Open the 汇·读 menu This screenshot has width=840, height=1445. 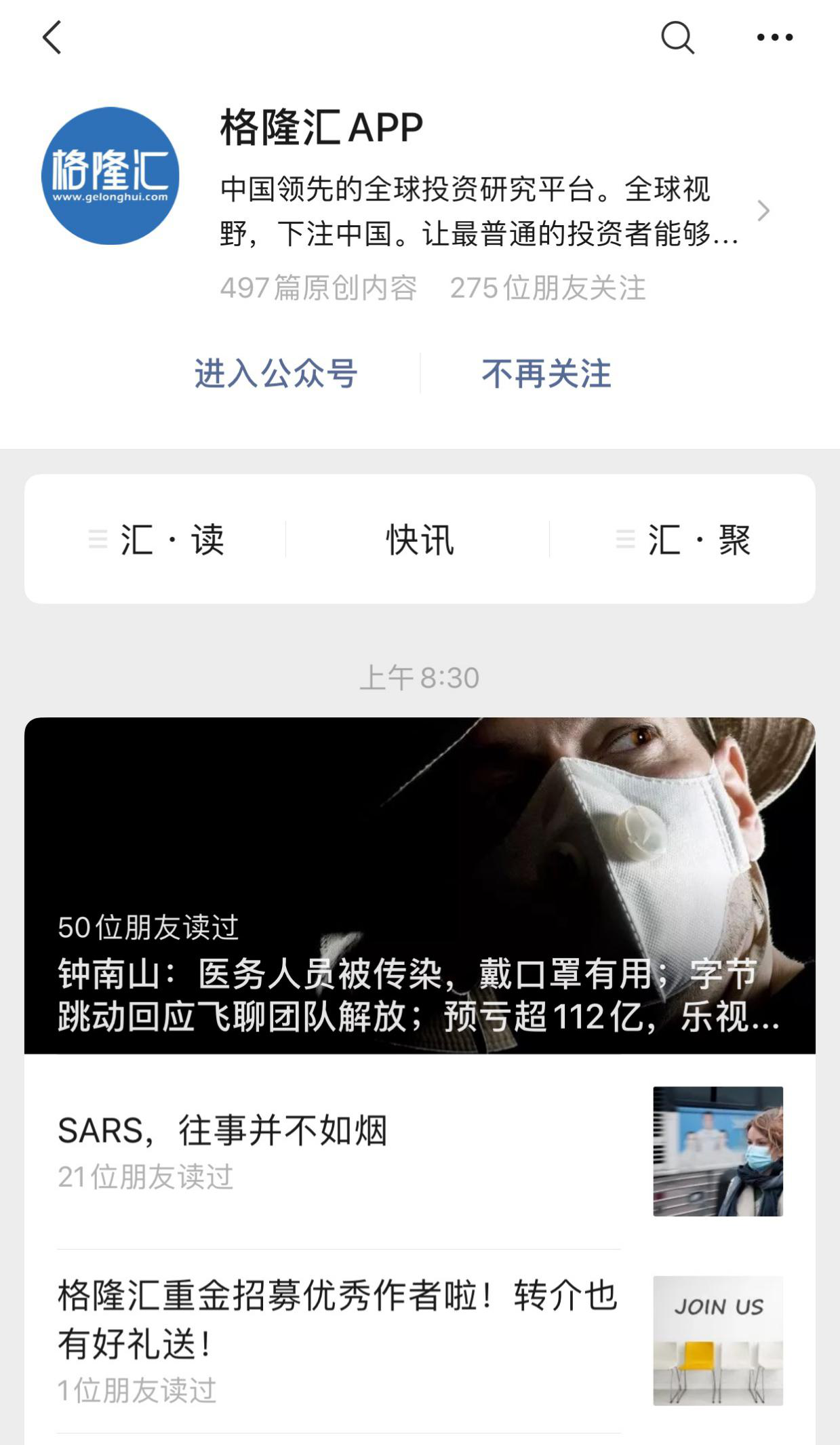pos(157,540)
